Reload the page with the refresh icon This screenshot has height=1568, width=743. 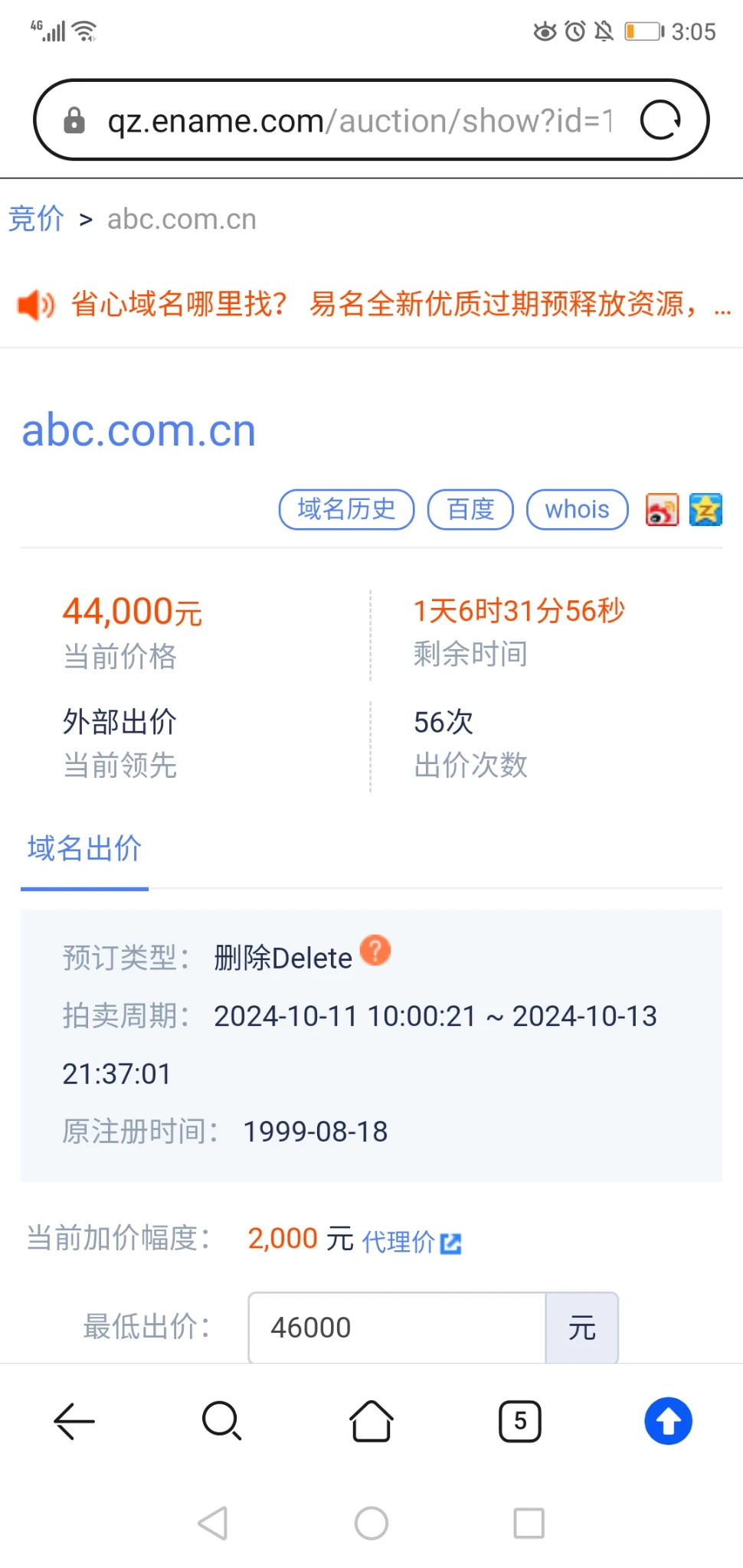pos(660,121)
